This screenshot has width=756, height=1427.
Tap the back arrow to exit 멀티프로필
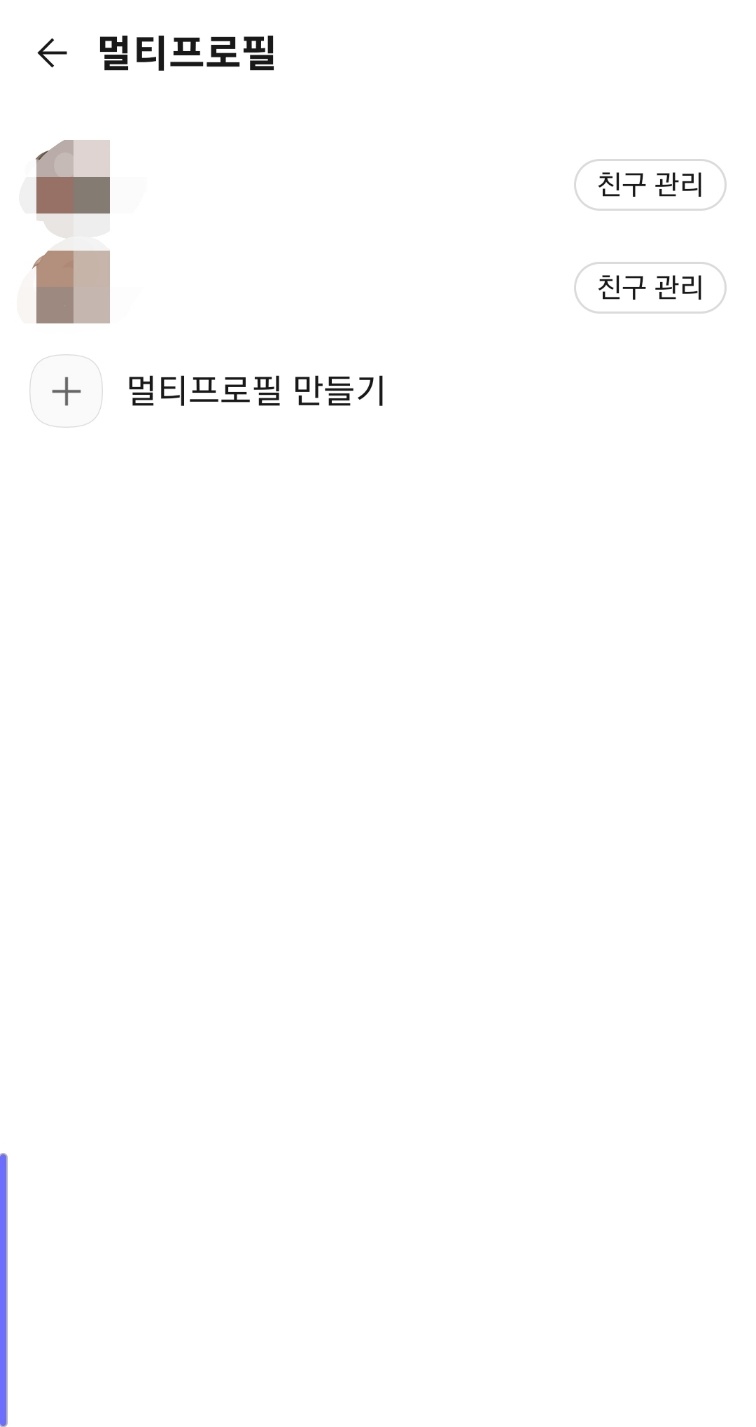coord(49,53)
